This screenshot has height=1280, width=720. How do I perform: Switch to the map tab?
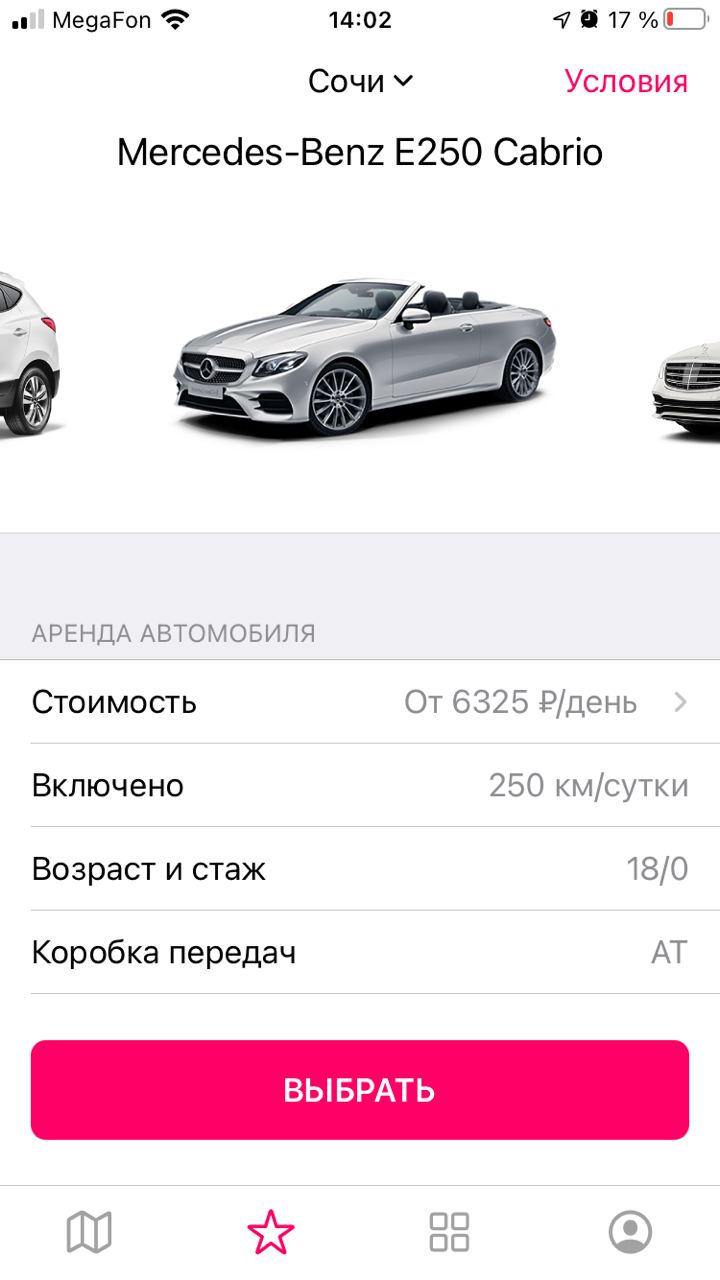(89, 1232)
